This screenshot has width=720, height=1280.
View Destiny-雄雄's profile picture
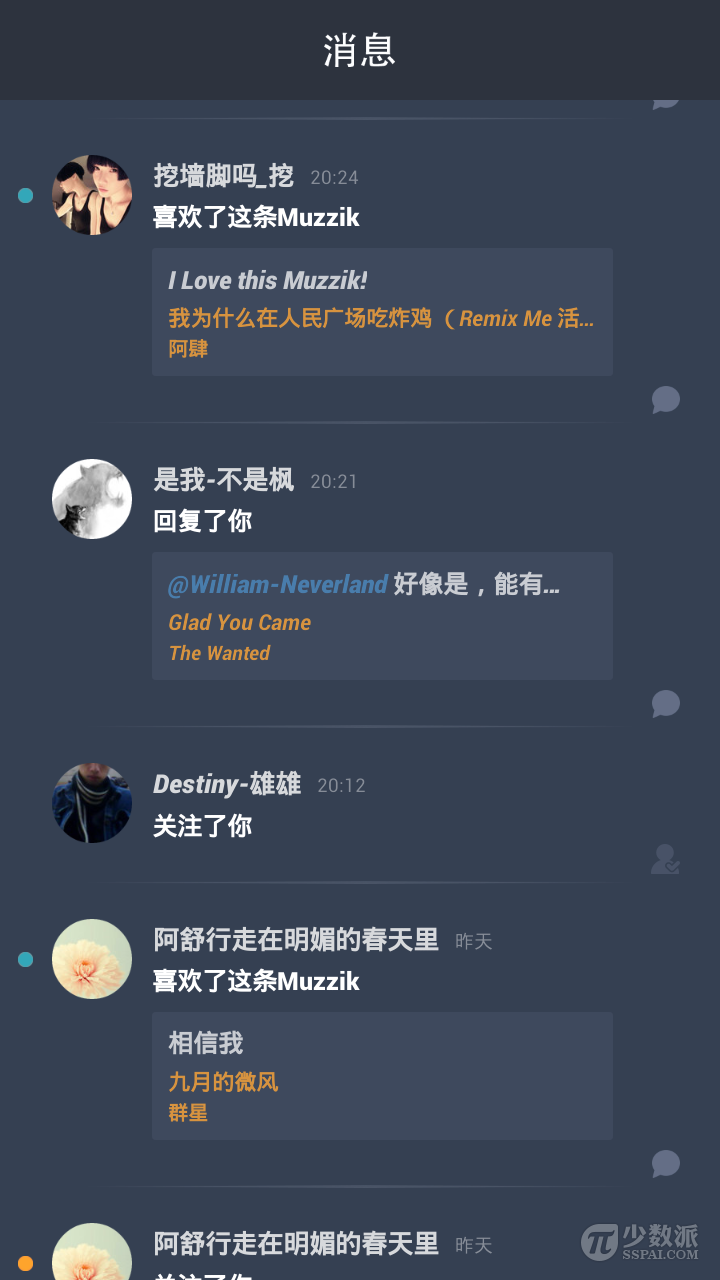92,803
